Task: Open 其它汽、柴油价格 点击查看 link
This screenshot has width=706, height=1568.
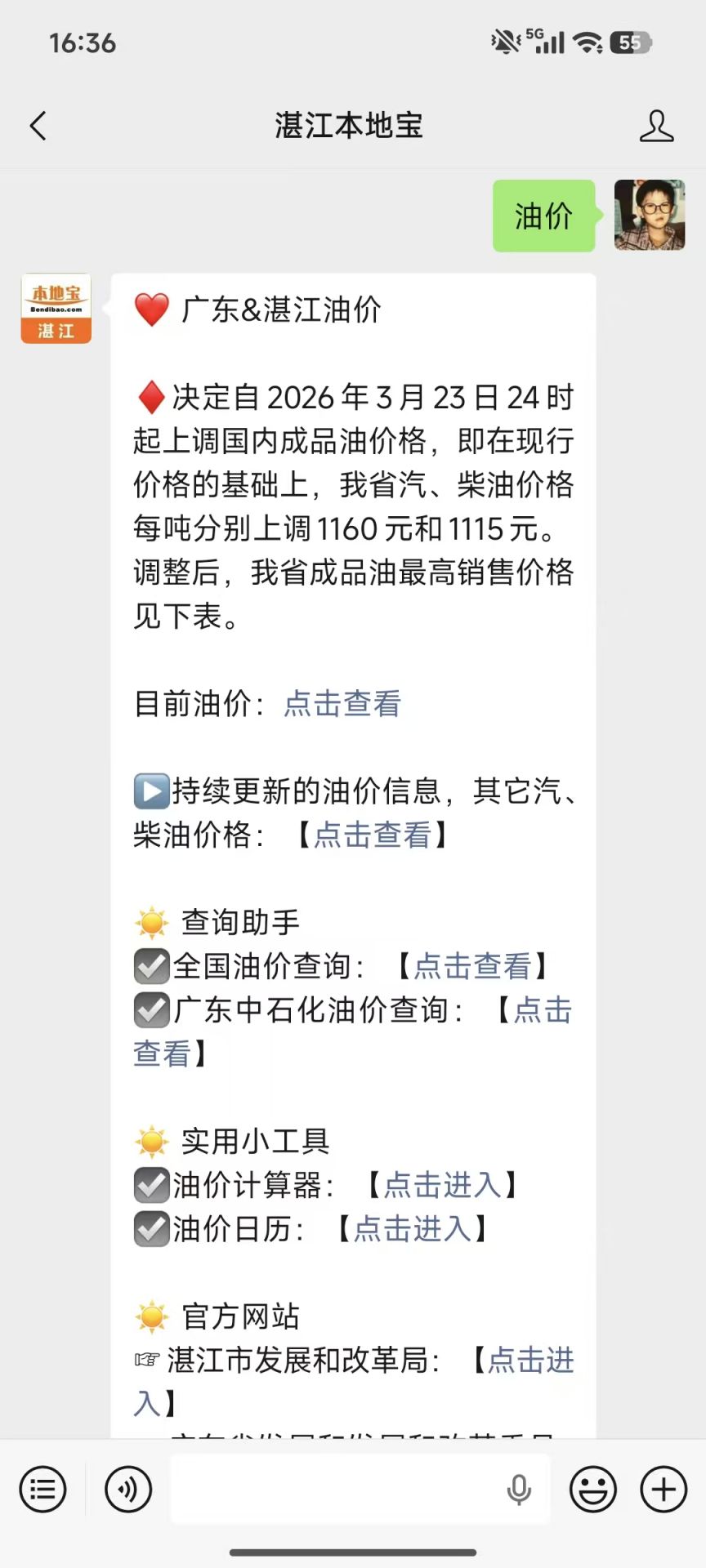Action: pyautogui.click(x=372, y=835)
